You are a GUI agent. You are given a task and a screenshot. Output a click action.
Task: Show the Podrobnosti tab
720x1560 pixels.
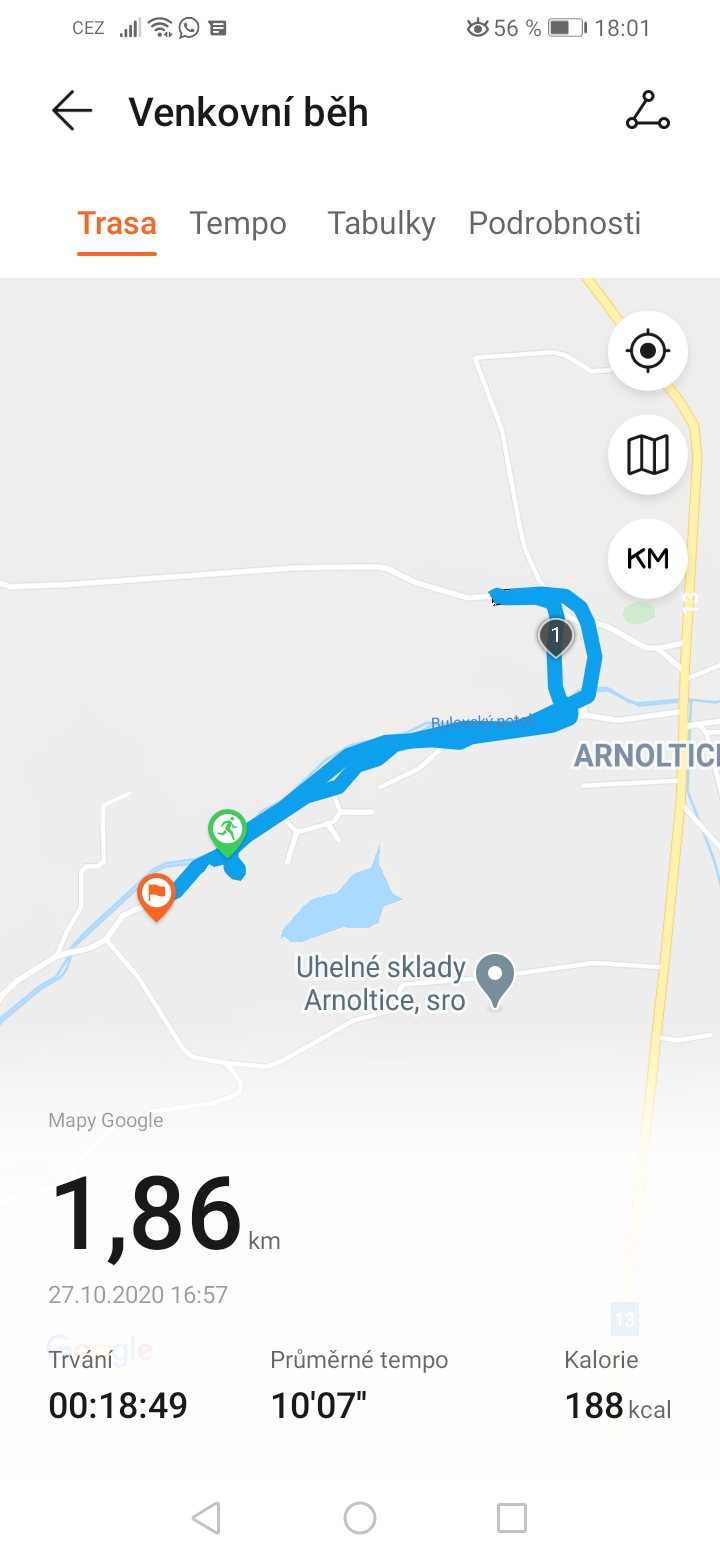(555, 223)
